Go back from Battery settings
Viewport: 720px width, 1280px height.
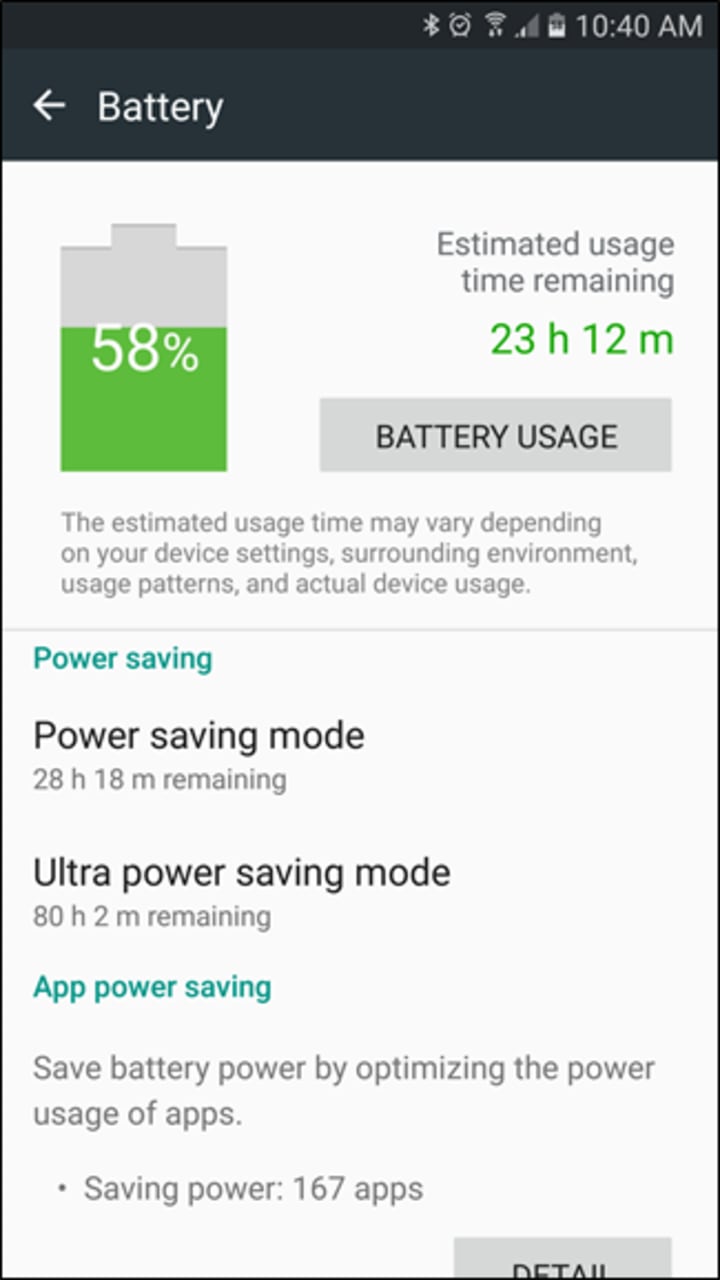click(x=49, y=106)
